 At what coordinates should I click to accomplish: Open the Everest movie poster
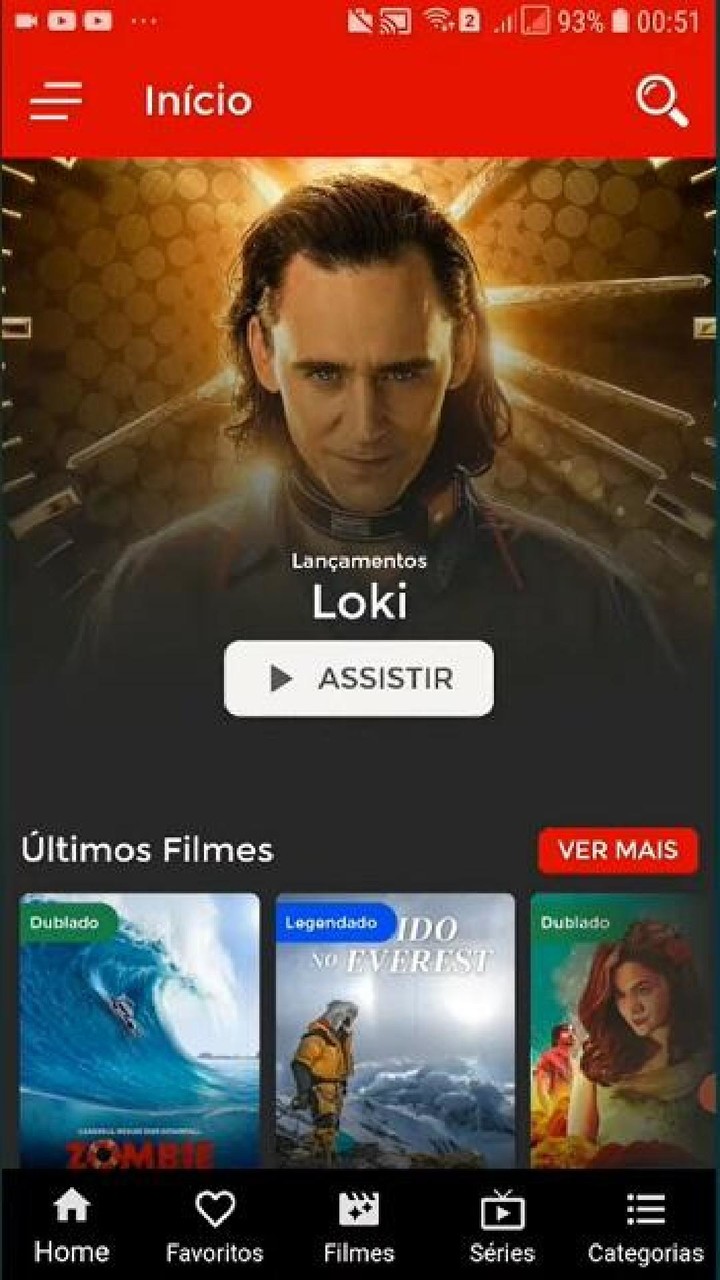[395, 1030]
